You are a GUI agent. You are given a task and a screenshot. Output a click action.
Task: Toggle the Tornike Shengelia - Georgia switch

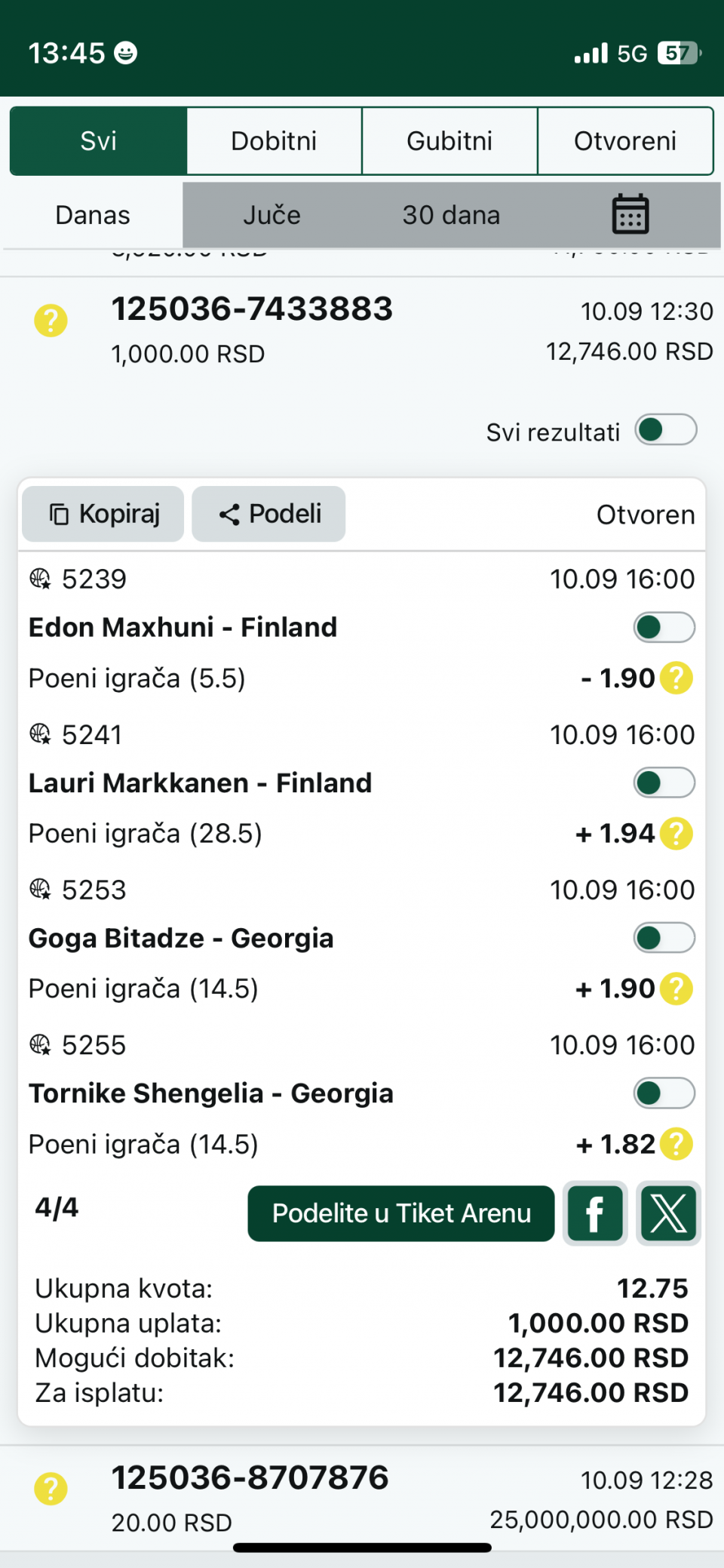tap(664, 1093)
